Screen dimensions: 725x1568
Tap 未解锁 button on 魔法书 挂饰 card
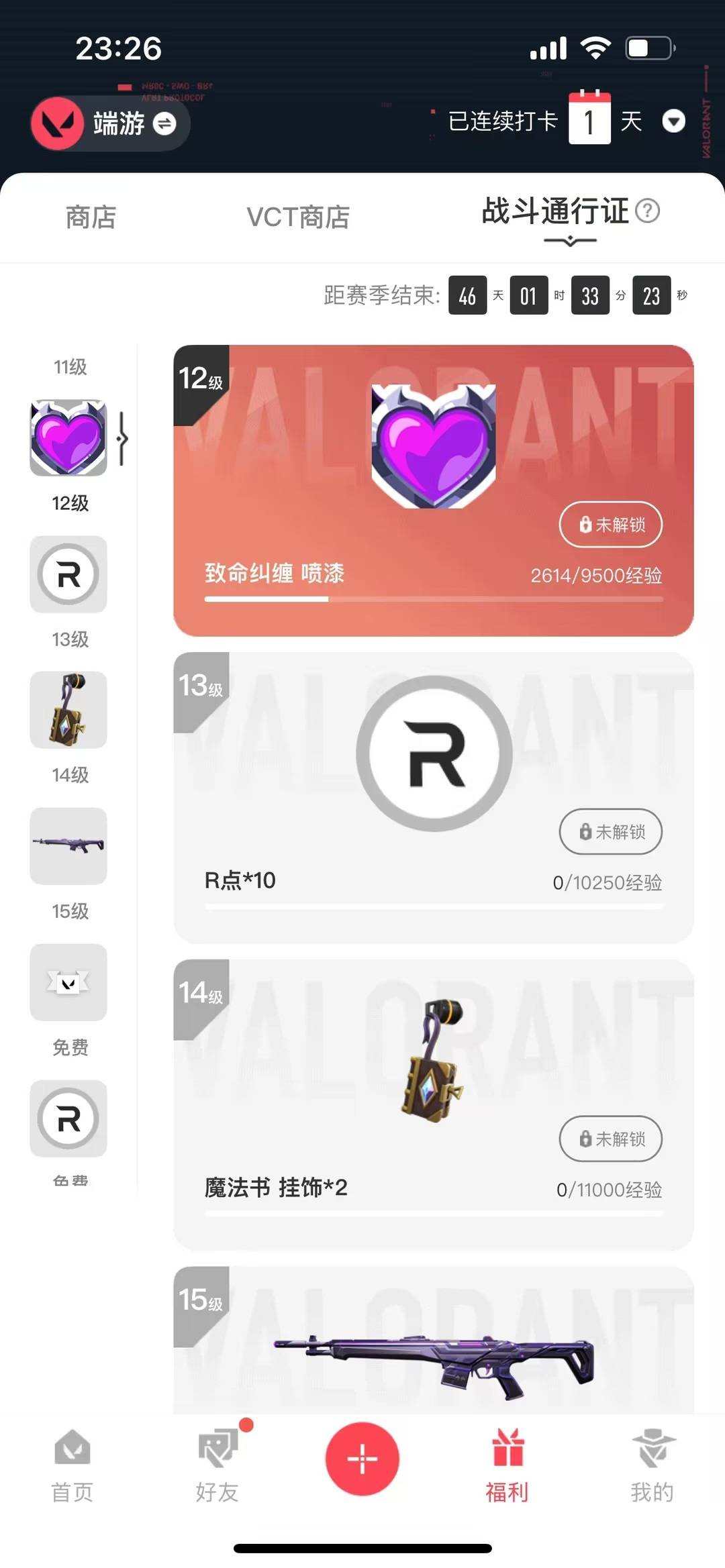[x=611, y=1139]
